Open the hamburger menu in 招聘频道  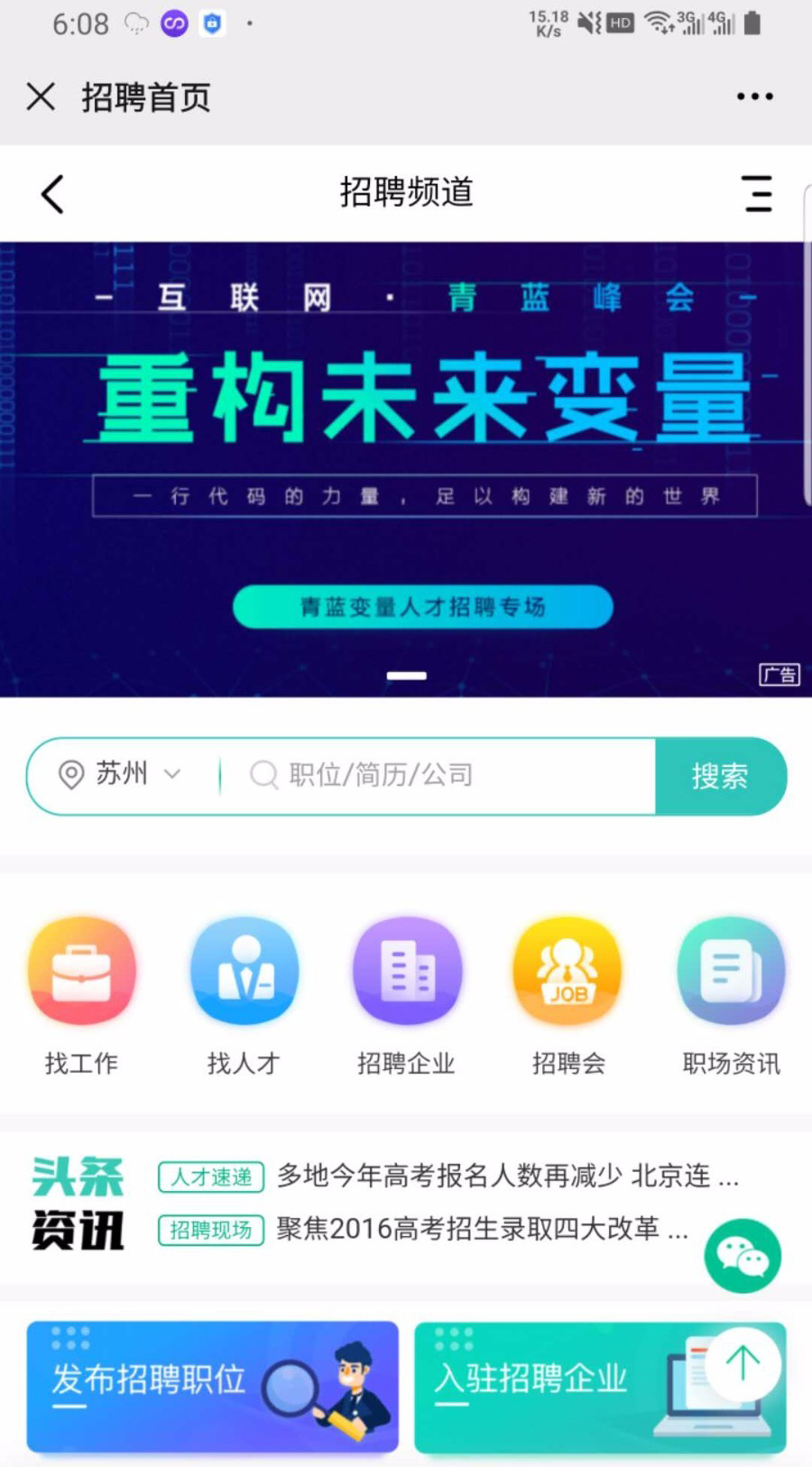pyautogui.click(x=757, y=194)
